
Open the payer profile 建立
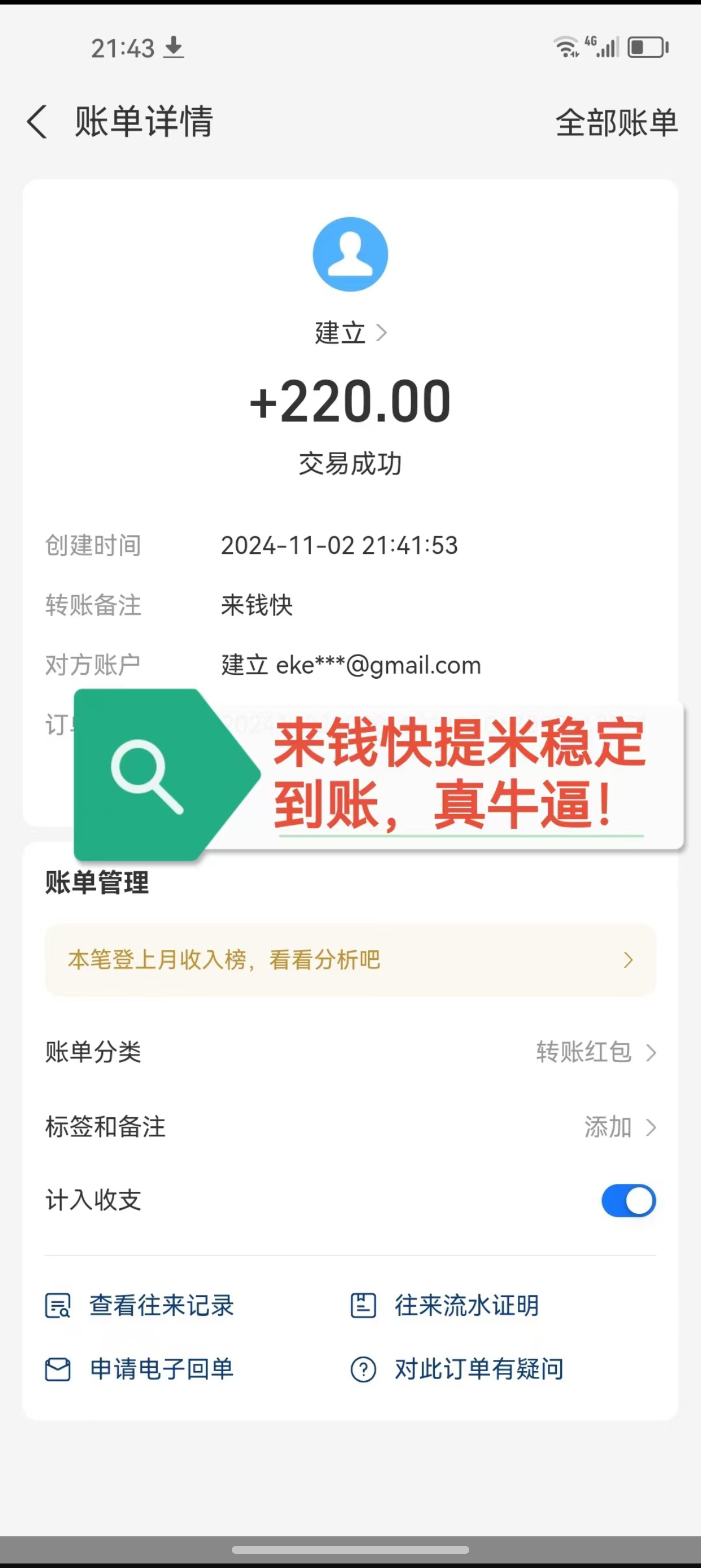pyautogui.click(x=350, y=333)
